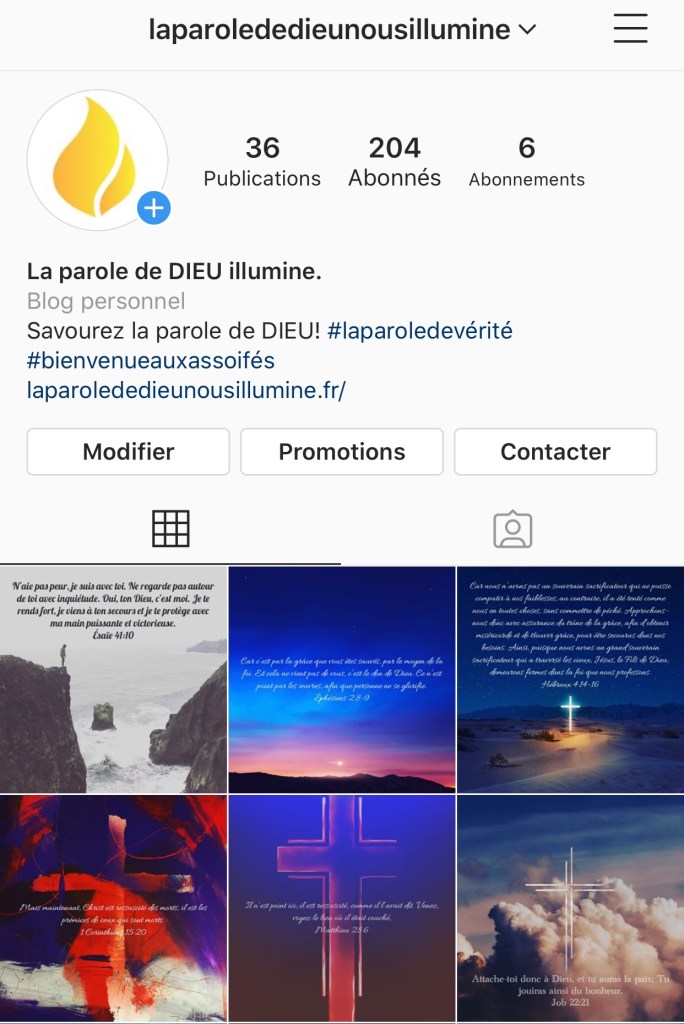The height and width of the screenshot is (1024, 684).
Task: Open the Hébreux 4:14-16 post
Action: click(570, 680)
